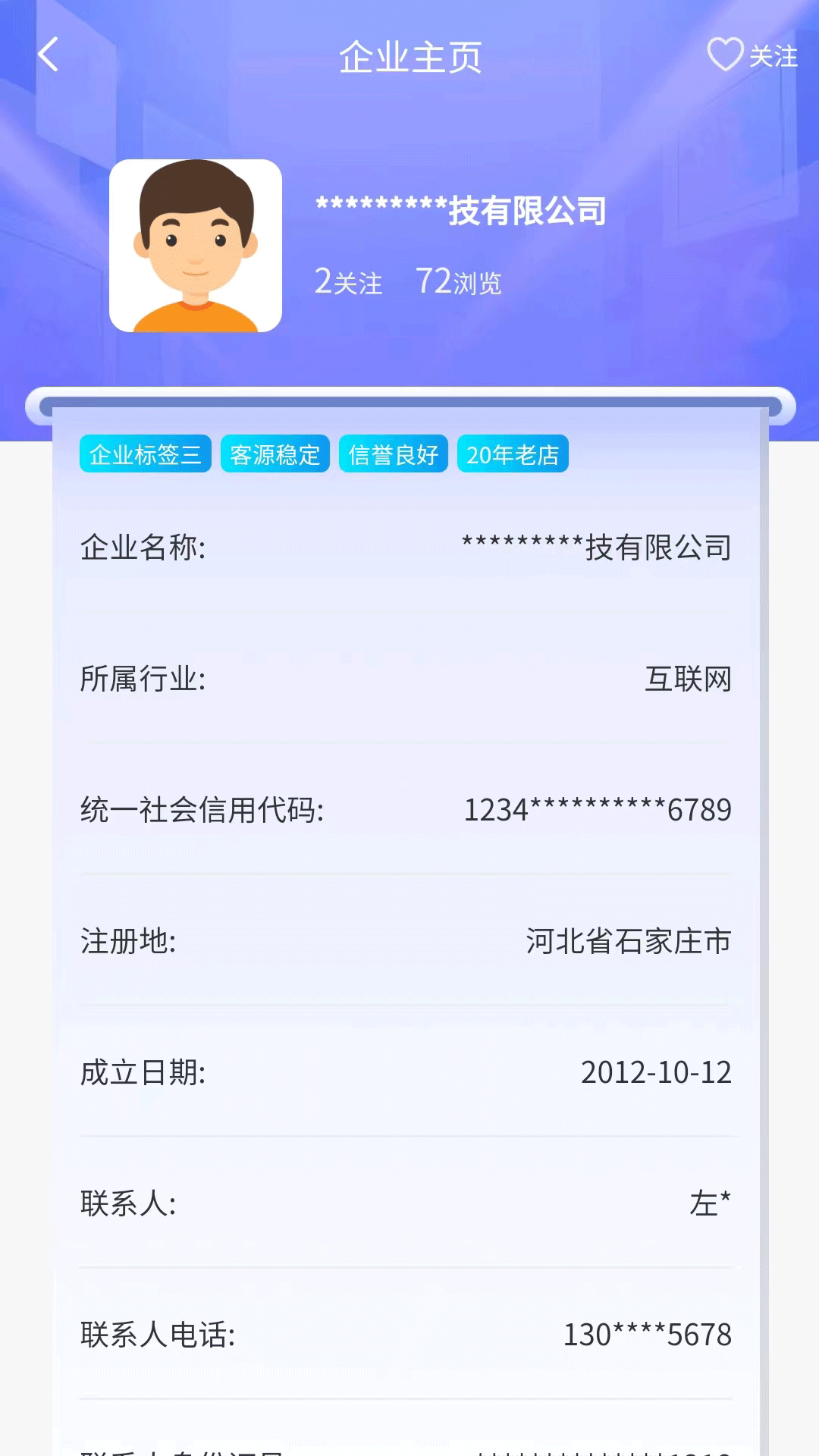Viewport: 819px width, 1456px height.
Task: Tap the 客源稳定 tag
Action: 275,453
